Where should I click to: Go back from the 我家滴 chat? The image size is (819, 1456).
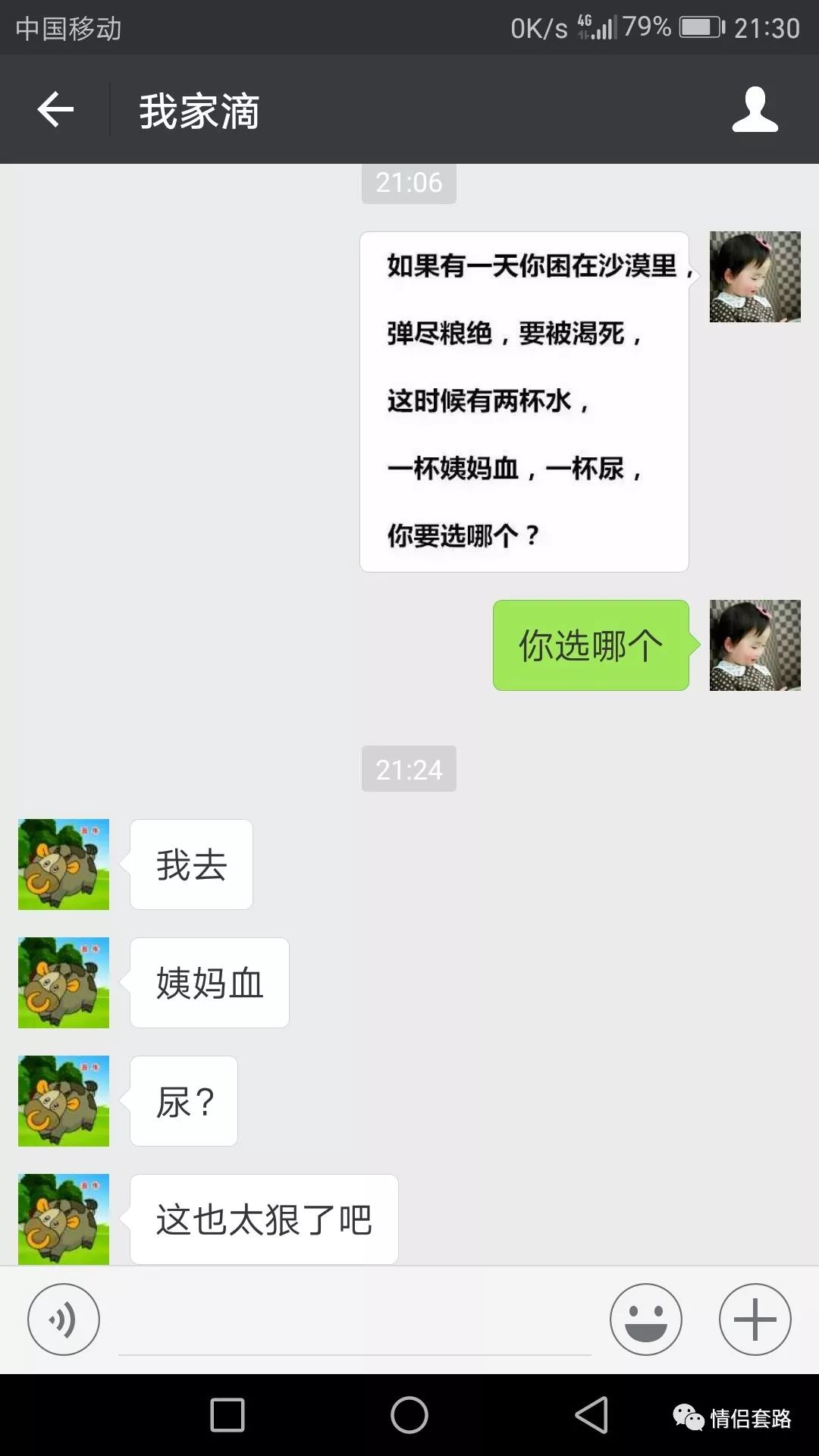point(55,110)
